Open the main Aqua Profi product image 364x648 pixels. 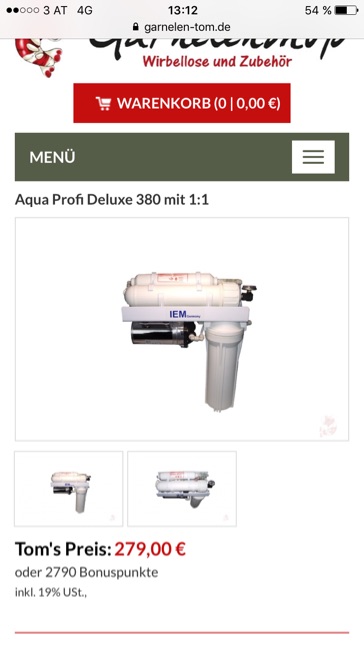[182, 329]
